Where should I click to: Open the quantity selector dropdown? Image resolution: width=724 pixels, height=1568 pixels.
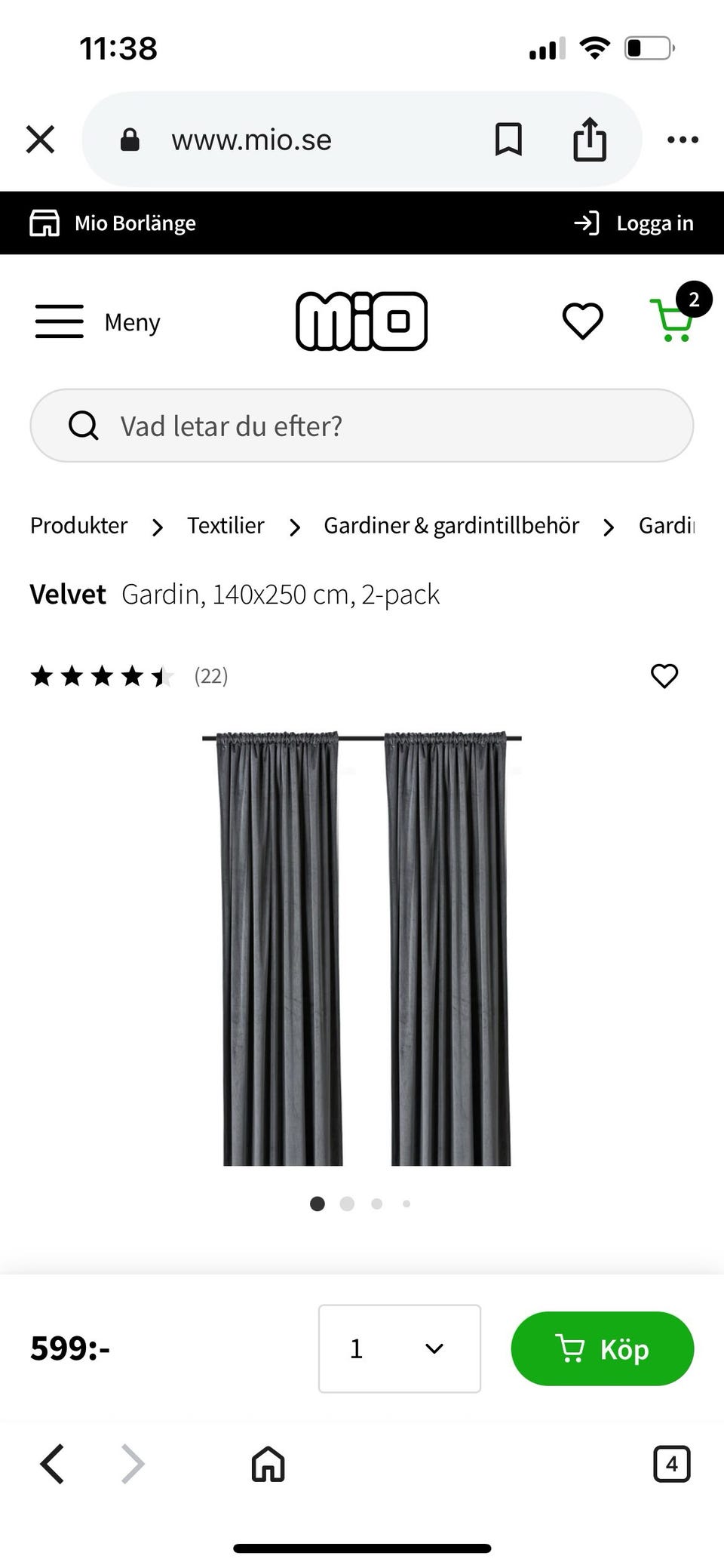400,1348
